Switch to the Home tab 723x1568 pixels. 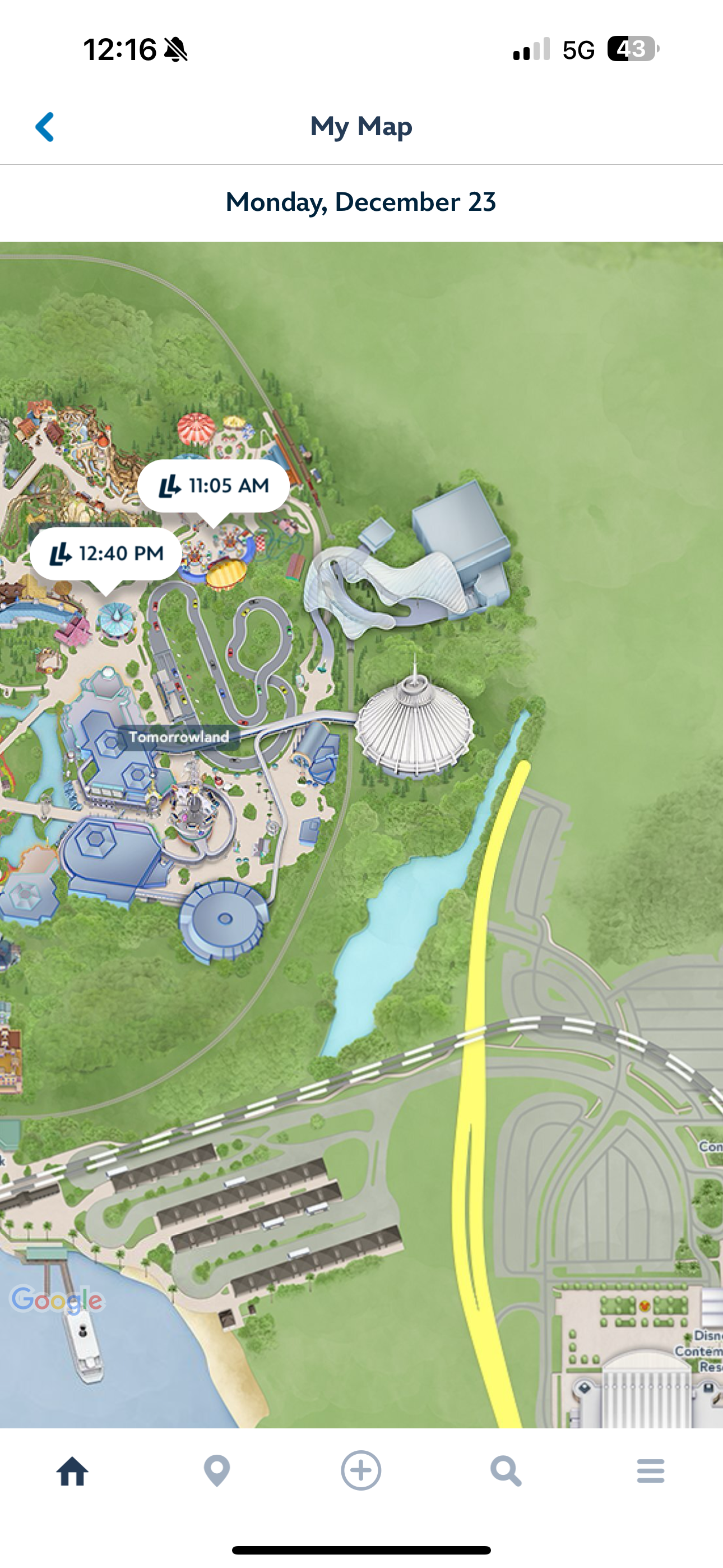[72, 1471]
